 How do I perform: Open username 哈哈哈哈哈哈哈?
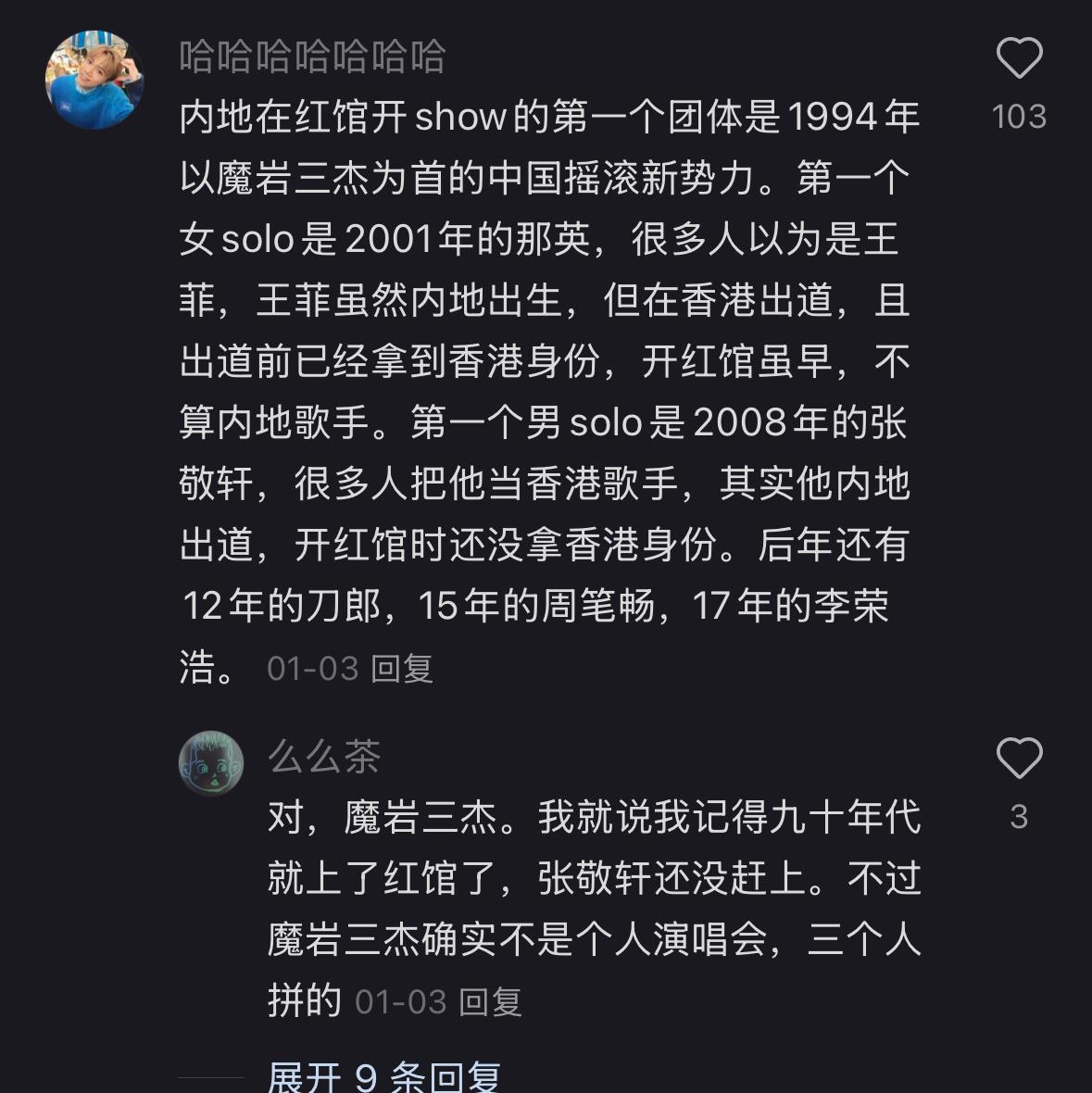point(312,57)
